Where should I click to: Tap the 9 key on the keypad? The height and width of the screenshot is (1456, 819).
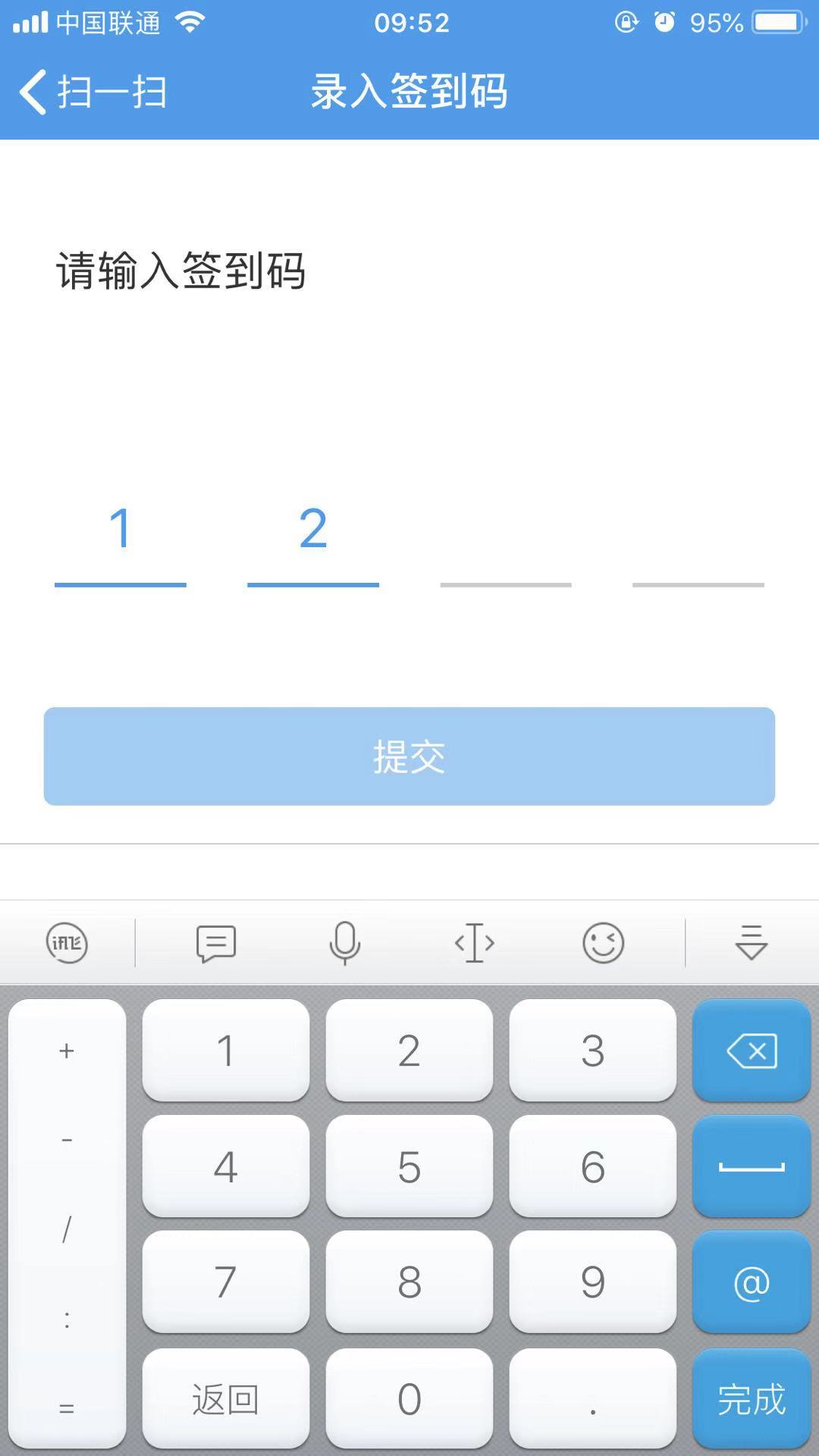click(x=592, y=1282)
